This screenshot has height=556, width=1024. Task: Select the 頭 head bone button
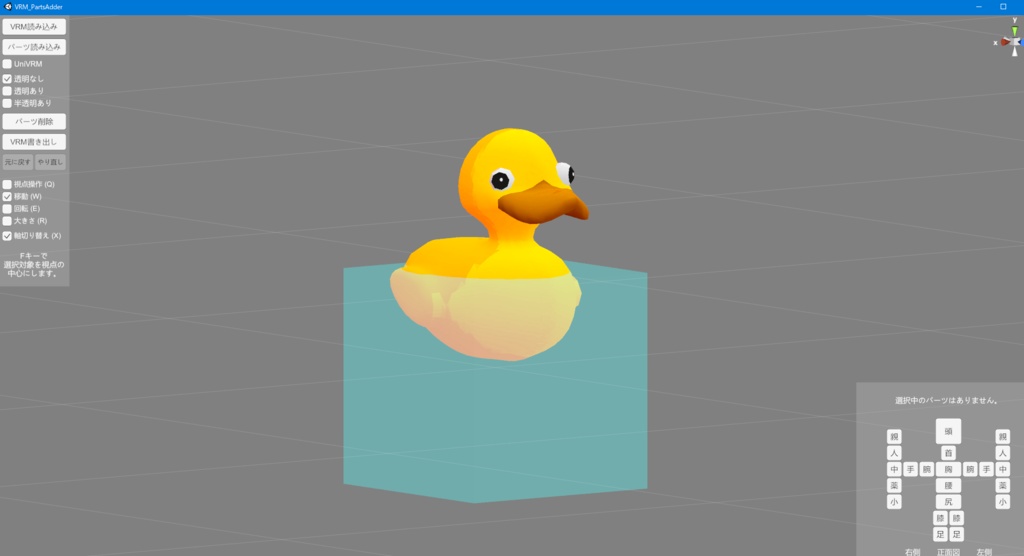click(x=948, y=431)
